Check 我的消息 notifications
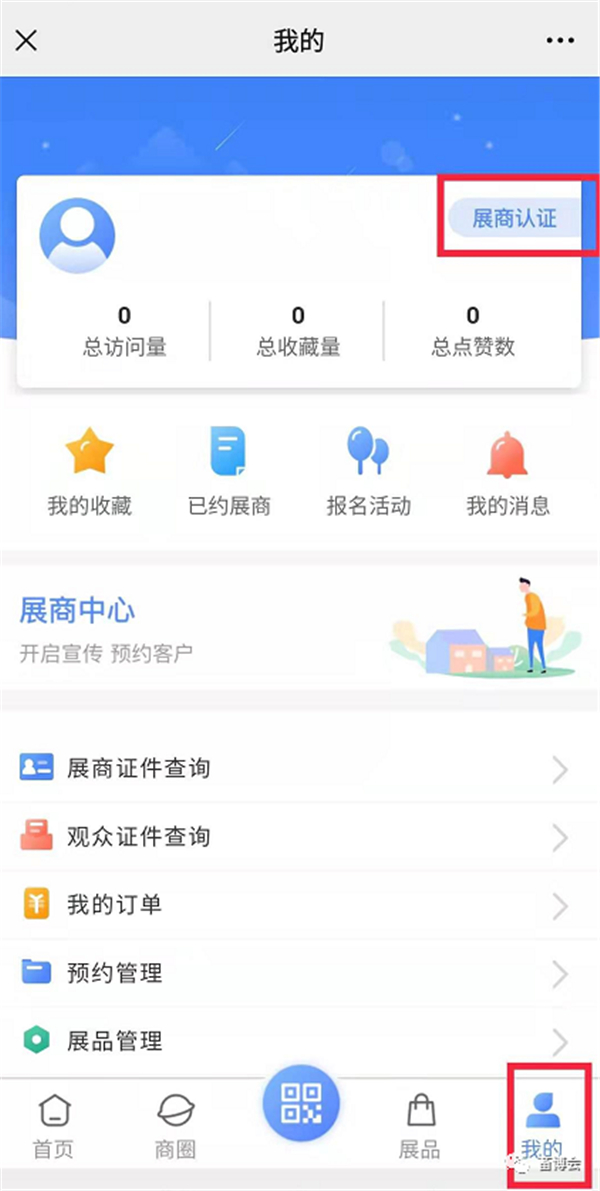This screenshot has height=1191, width=600. (508, 471)
